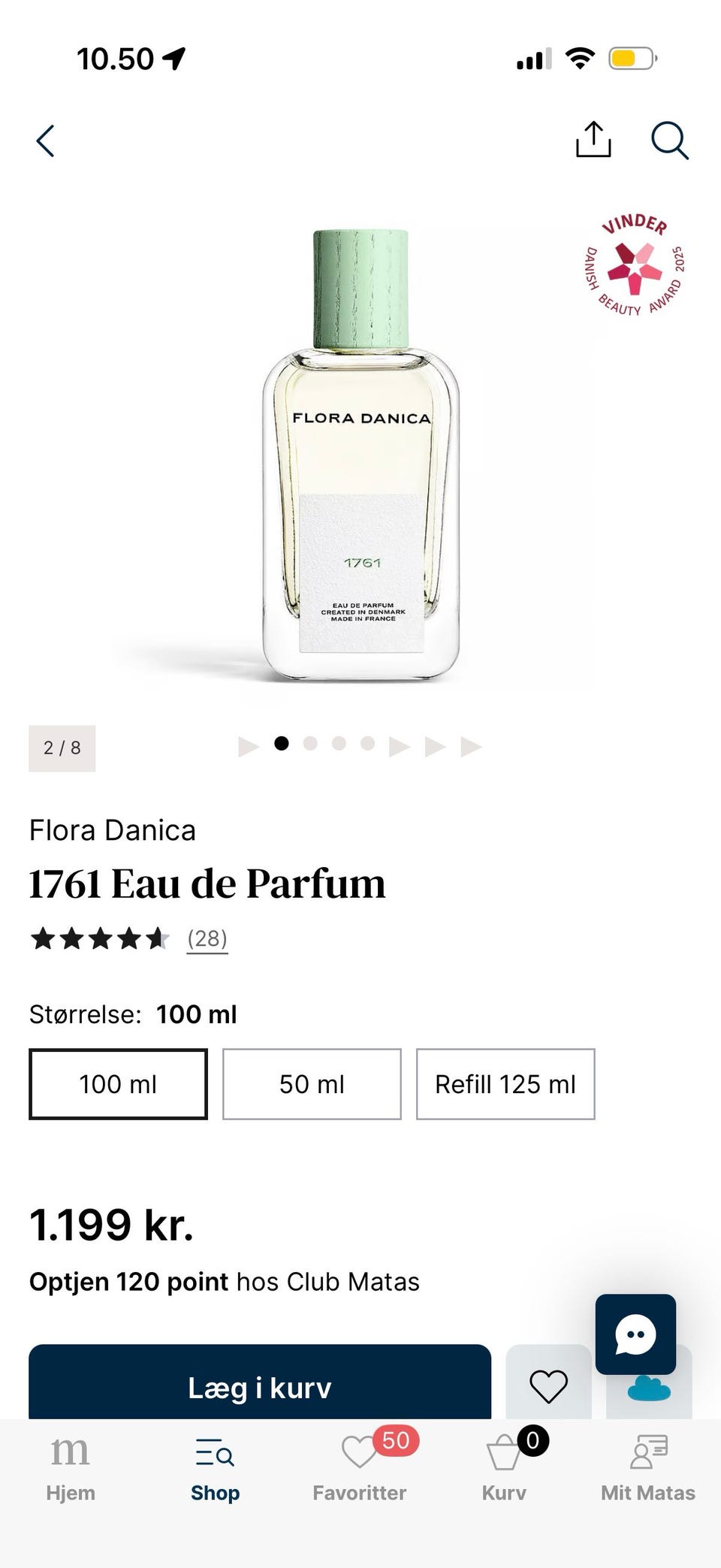This screenshot has width=721, height=1568.
Task: Add perfume to cart with Læg i kurv
Action: pos(260,1387)
